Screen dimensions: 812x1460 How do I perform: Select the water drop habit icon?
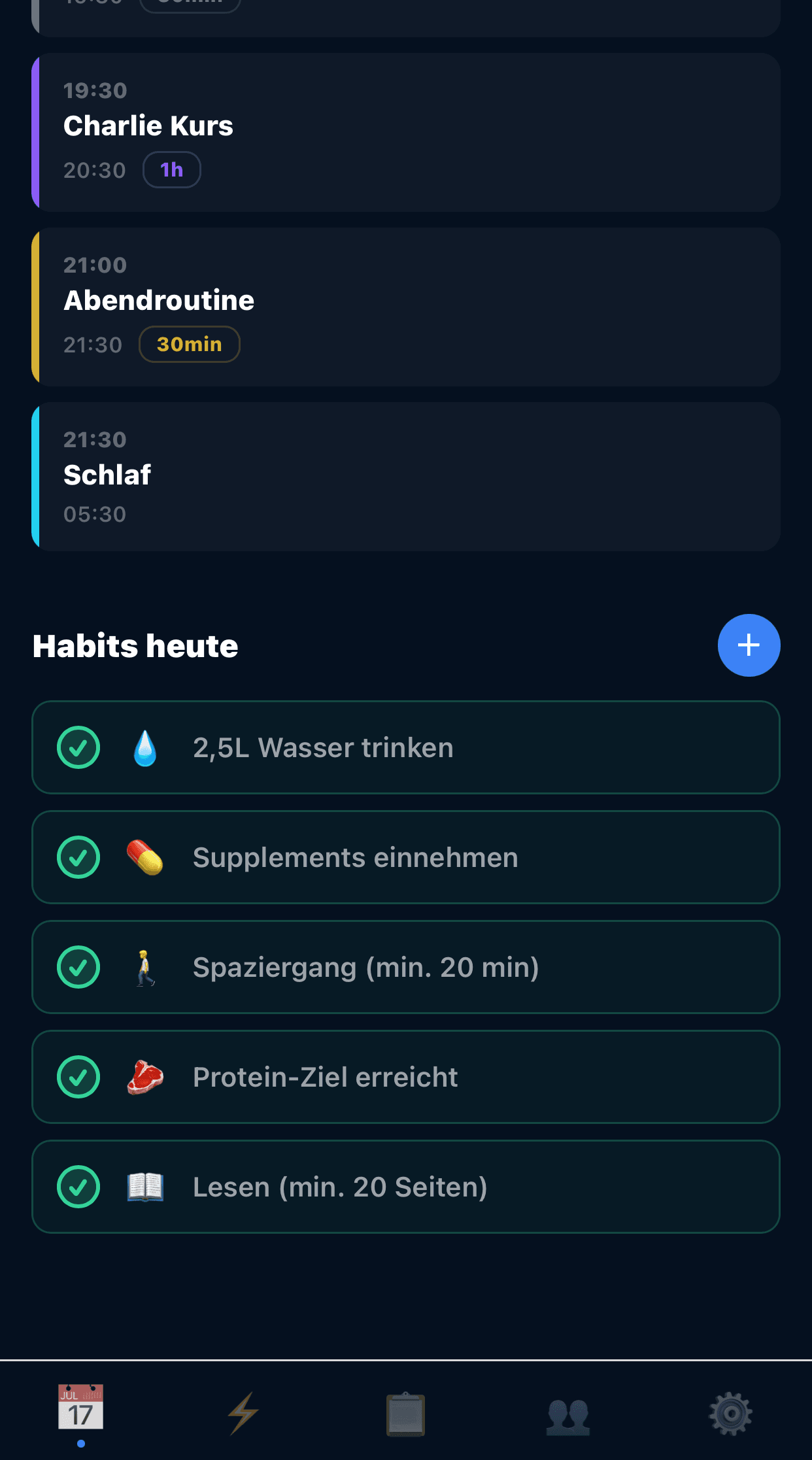pyautogui.click(x=145, y=747)
